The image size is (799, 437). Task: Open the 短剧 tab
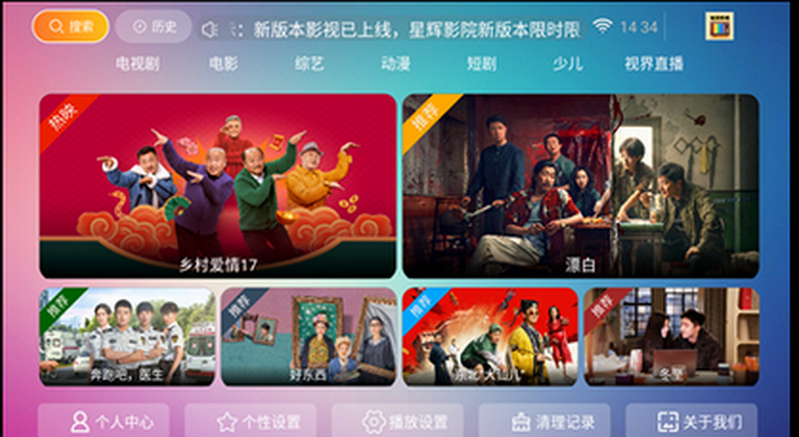[x=481, y=63]
